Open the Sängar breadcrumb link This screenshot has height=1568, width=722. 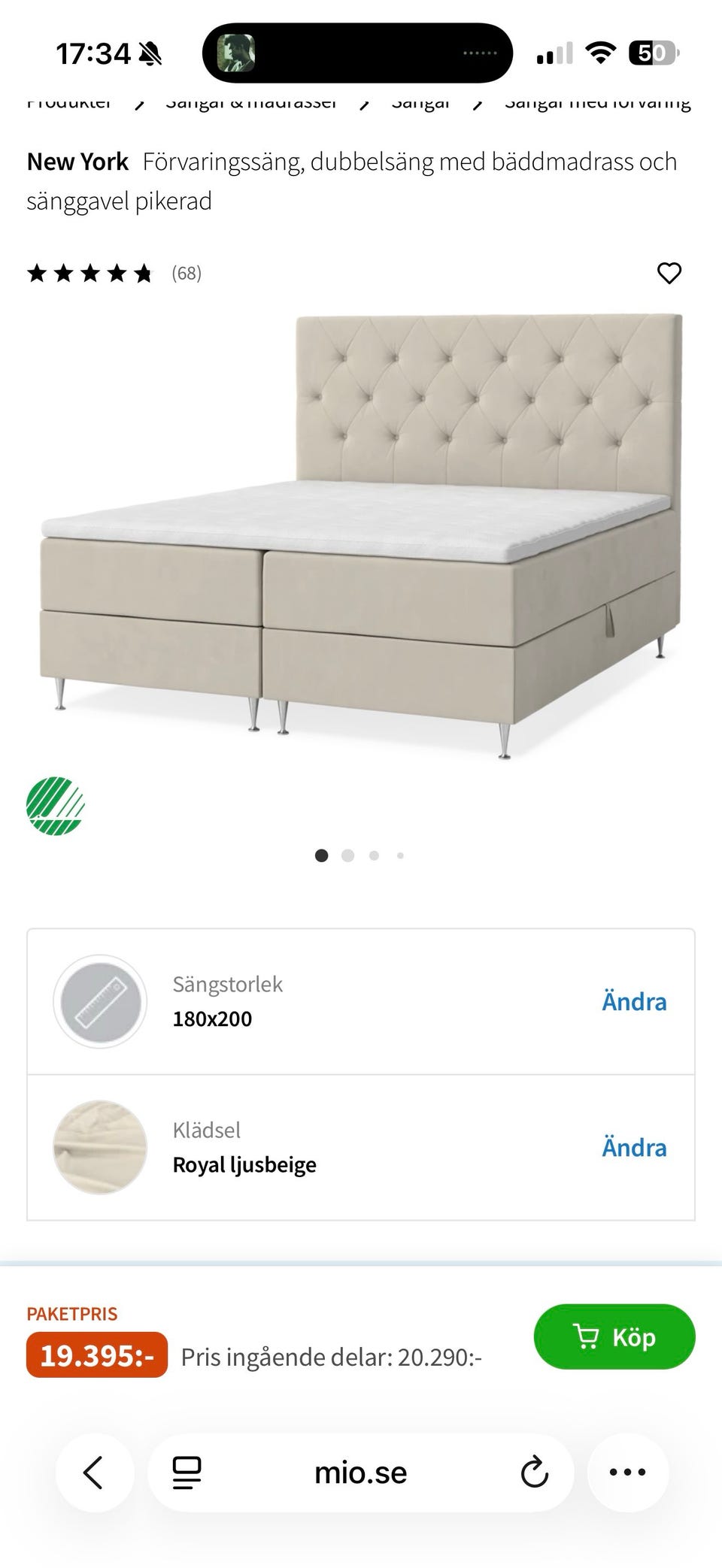click(x=420, y=103)
